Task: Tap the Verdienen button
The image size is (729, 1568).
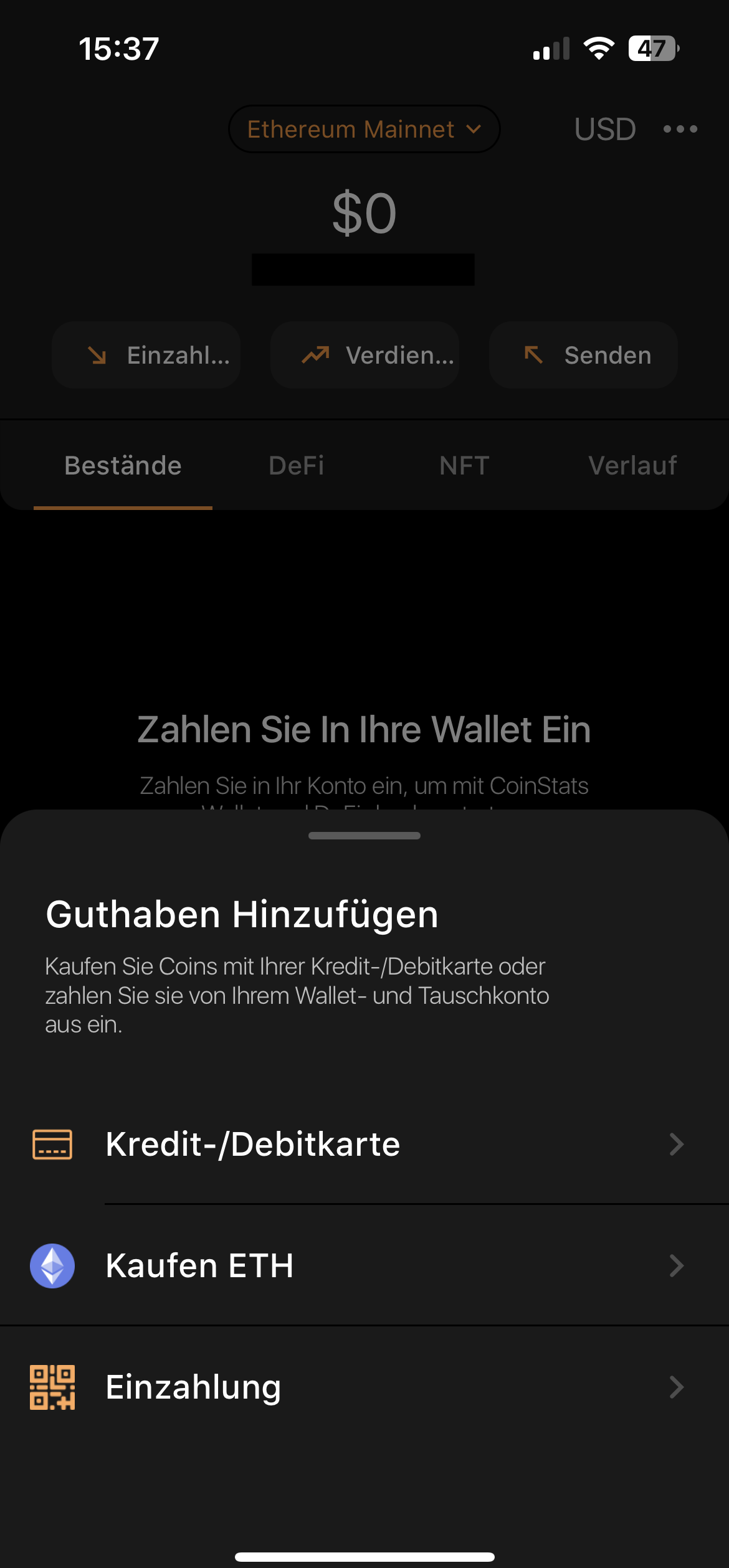Action: point(364,356)
